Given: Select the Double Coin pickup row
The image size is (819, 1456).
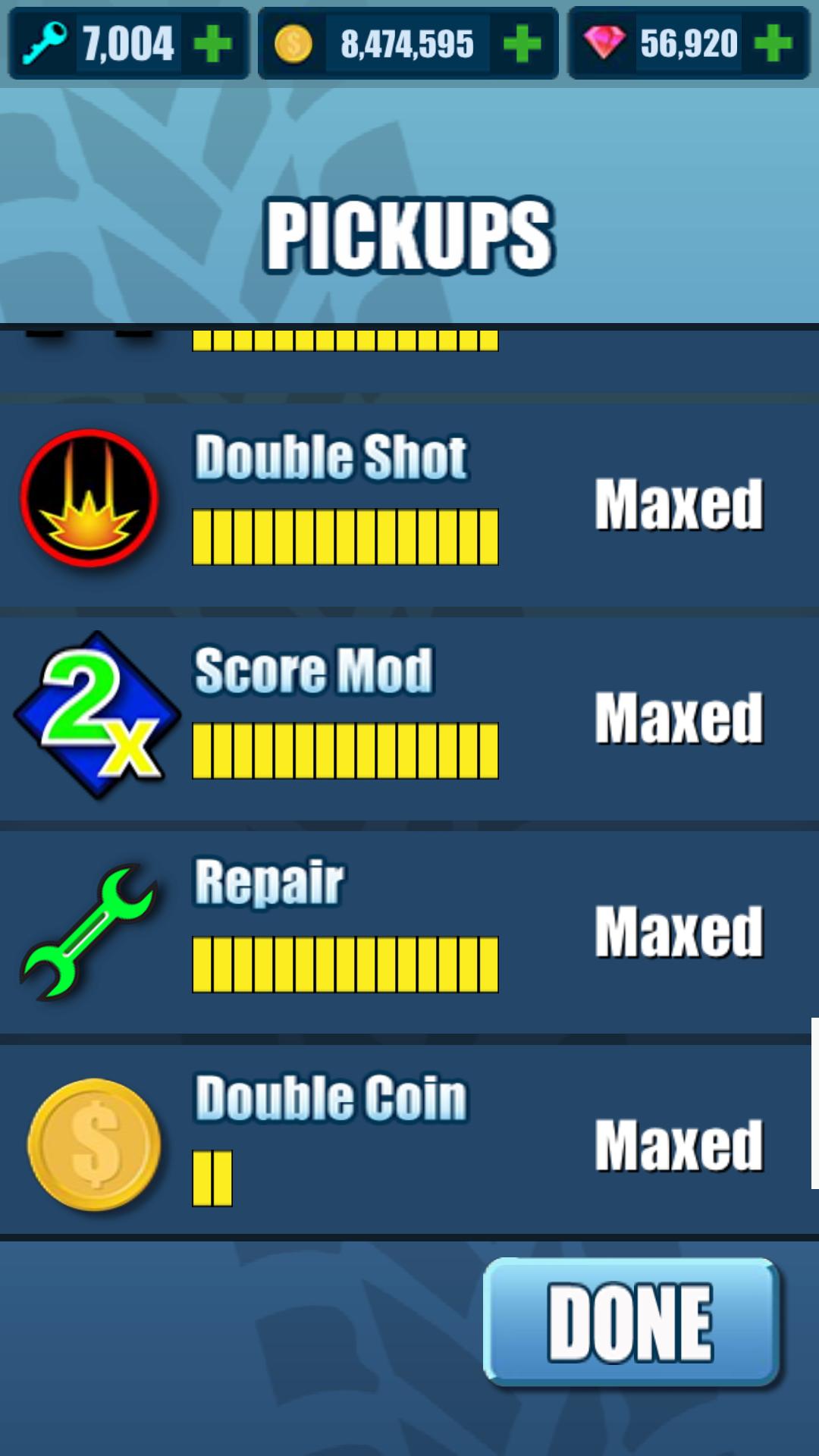Looking at the screenshot, I should click(x=409, y=1140).
